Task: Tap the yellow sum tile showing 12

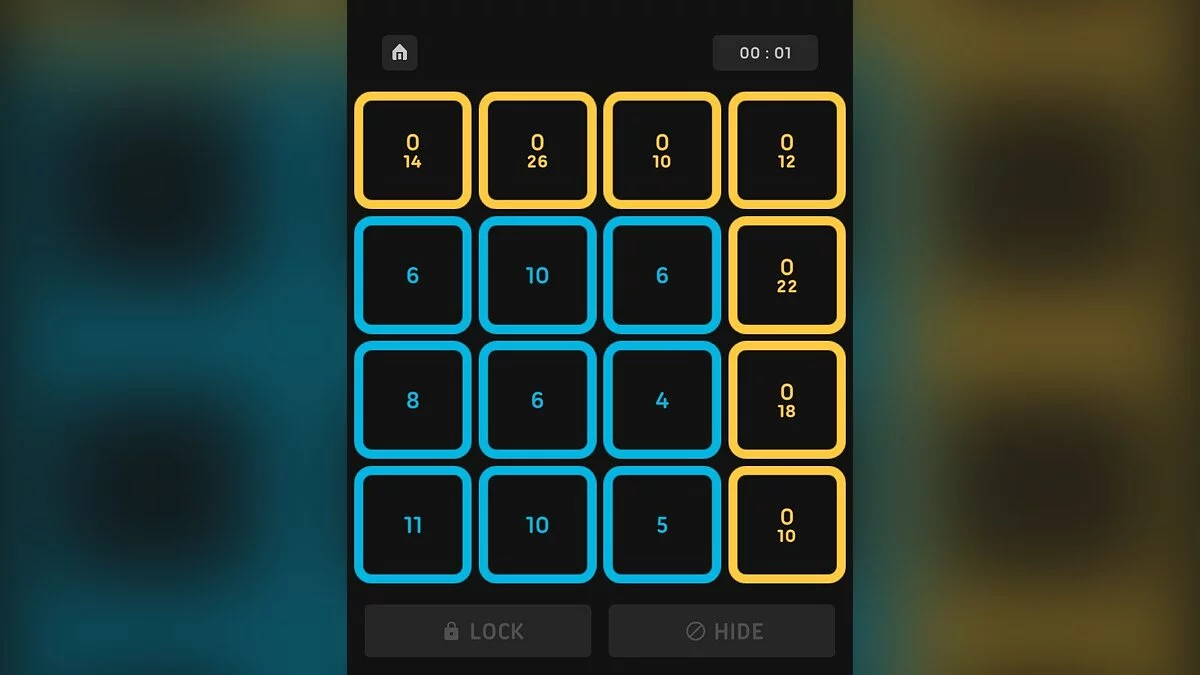Action: point(787,150)
